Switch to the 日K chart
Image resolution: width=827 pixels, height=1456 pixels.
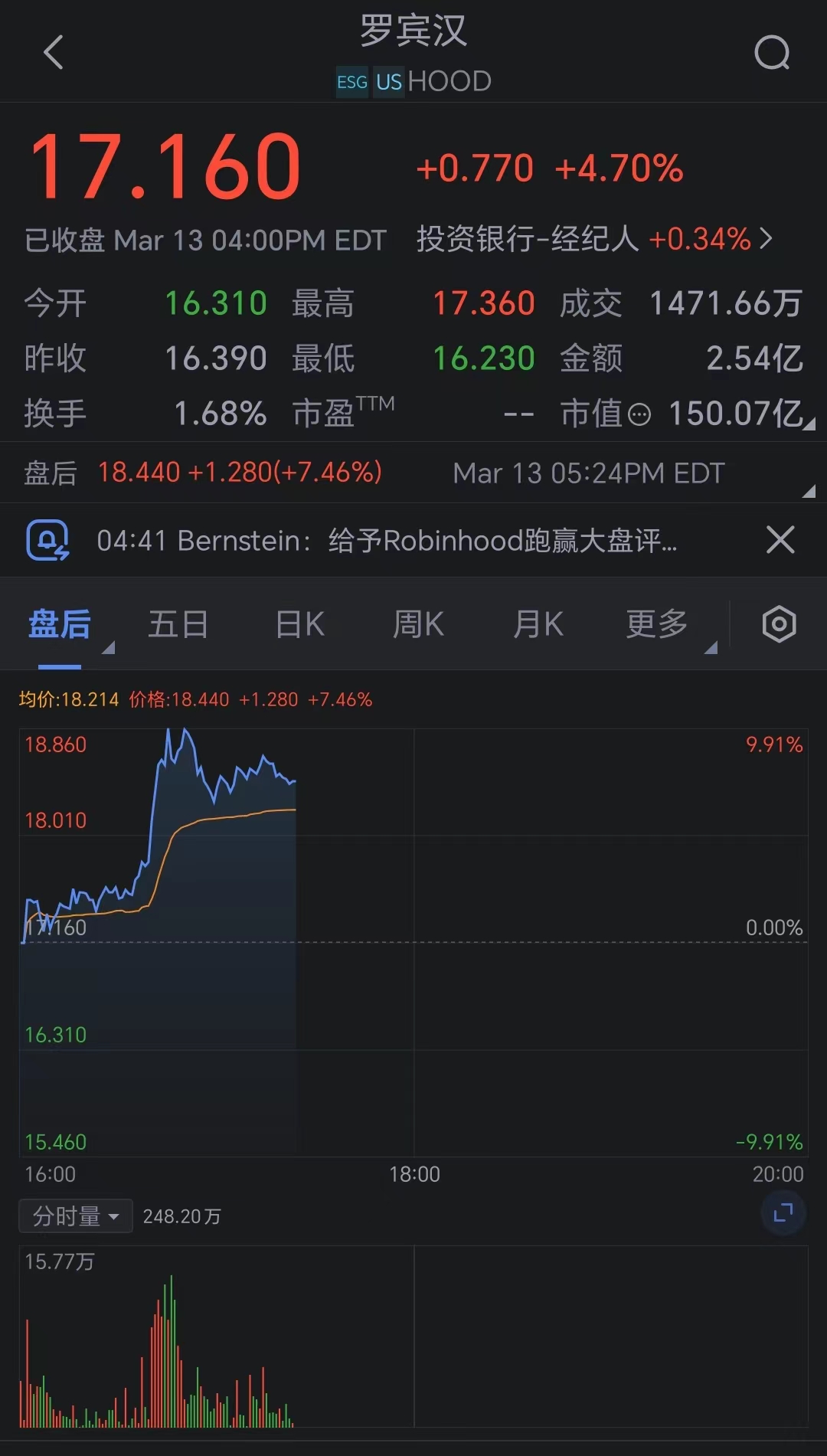click(x=299, y=624)
